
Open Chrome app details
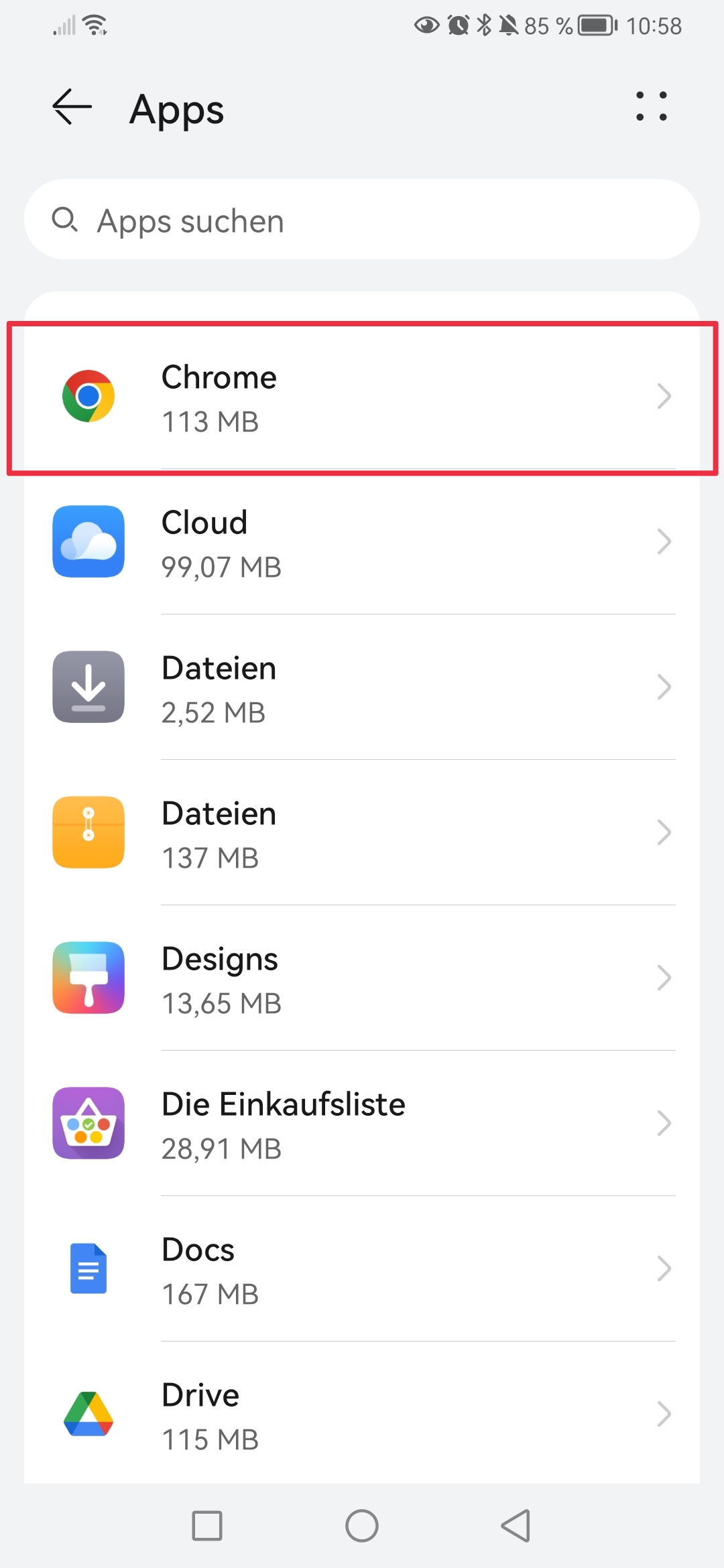pos(362,398)
